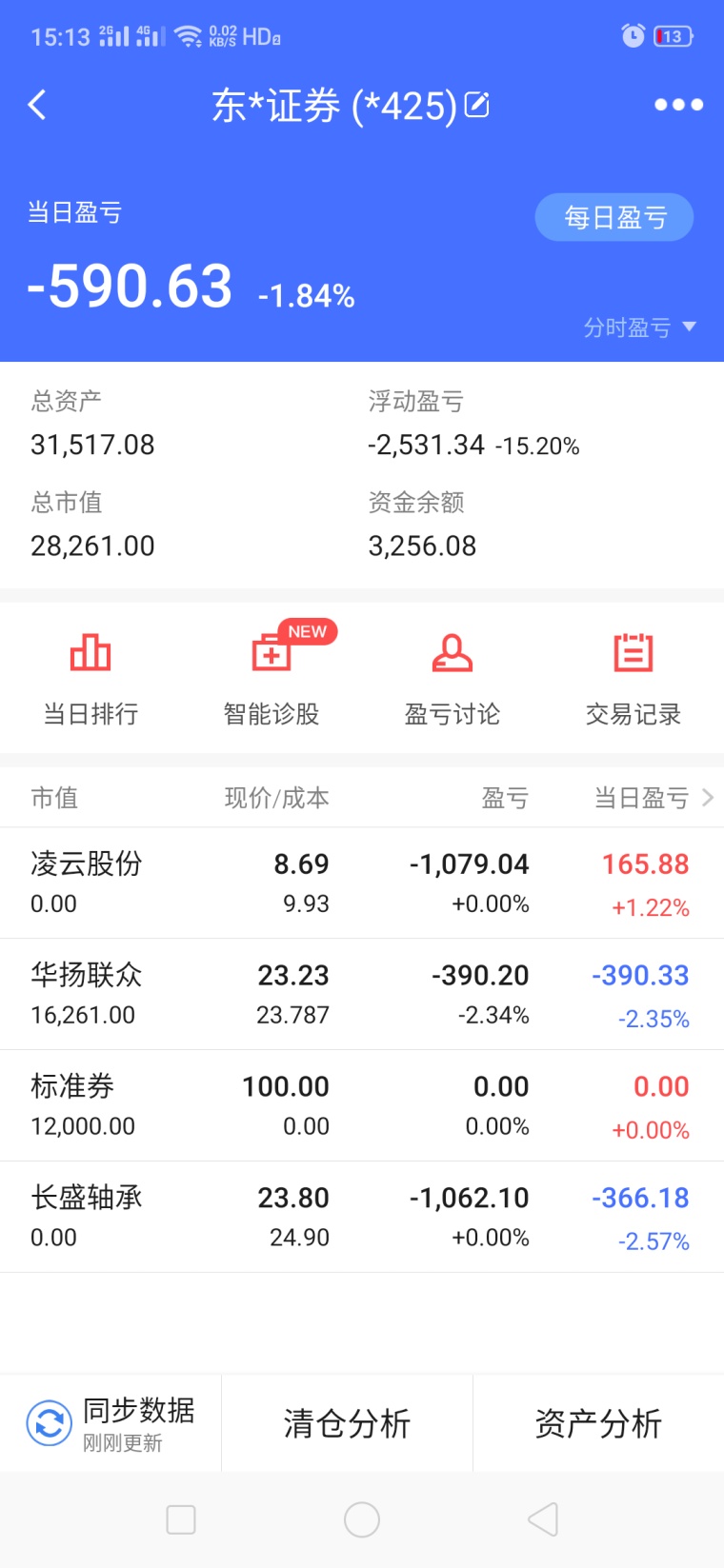View 交易记录 trade records
Viewport: 724px width, 1568px height.
633,678
